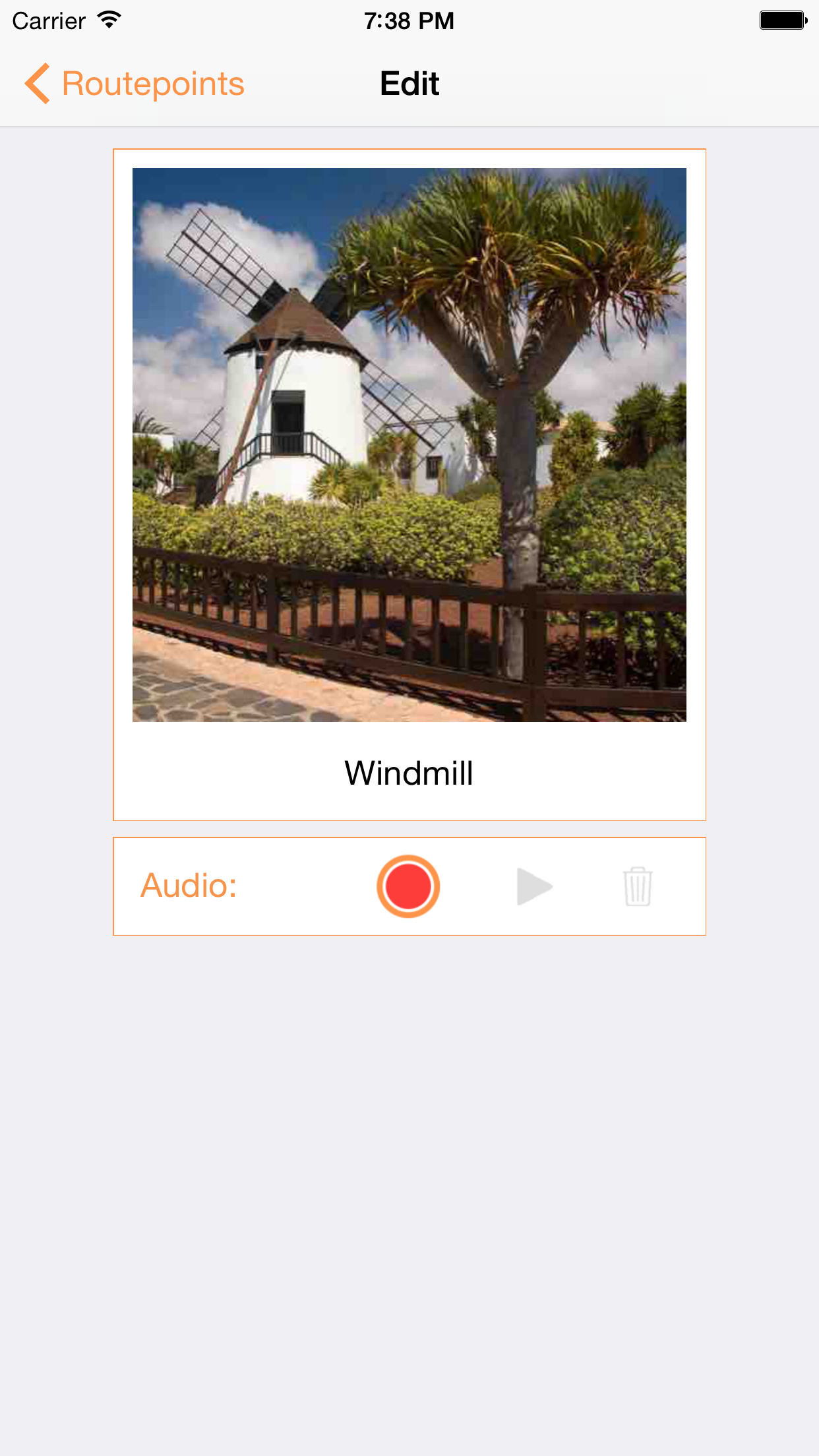Edit the Windmill name field
The height and width of the screenshot is (1456, 819).
pyautogui.click(x=409, y=773)
